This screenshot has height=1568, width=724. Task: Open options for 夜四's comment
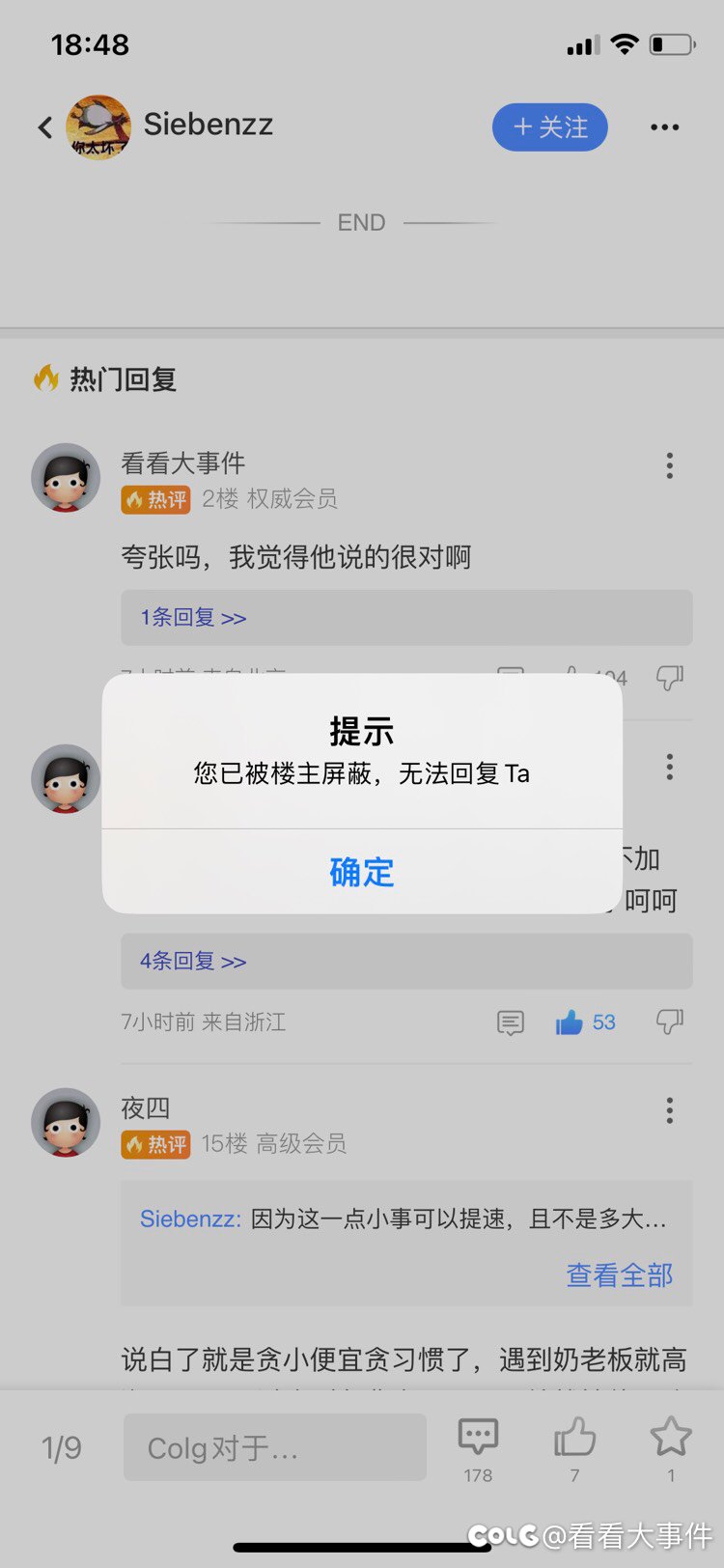(669, 1111)
